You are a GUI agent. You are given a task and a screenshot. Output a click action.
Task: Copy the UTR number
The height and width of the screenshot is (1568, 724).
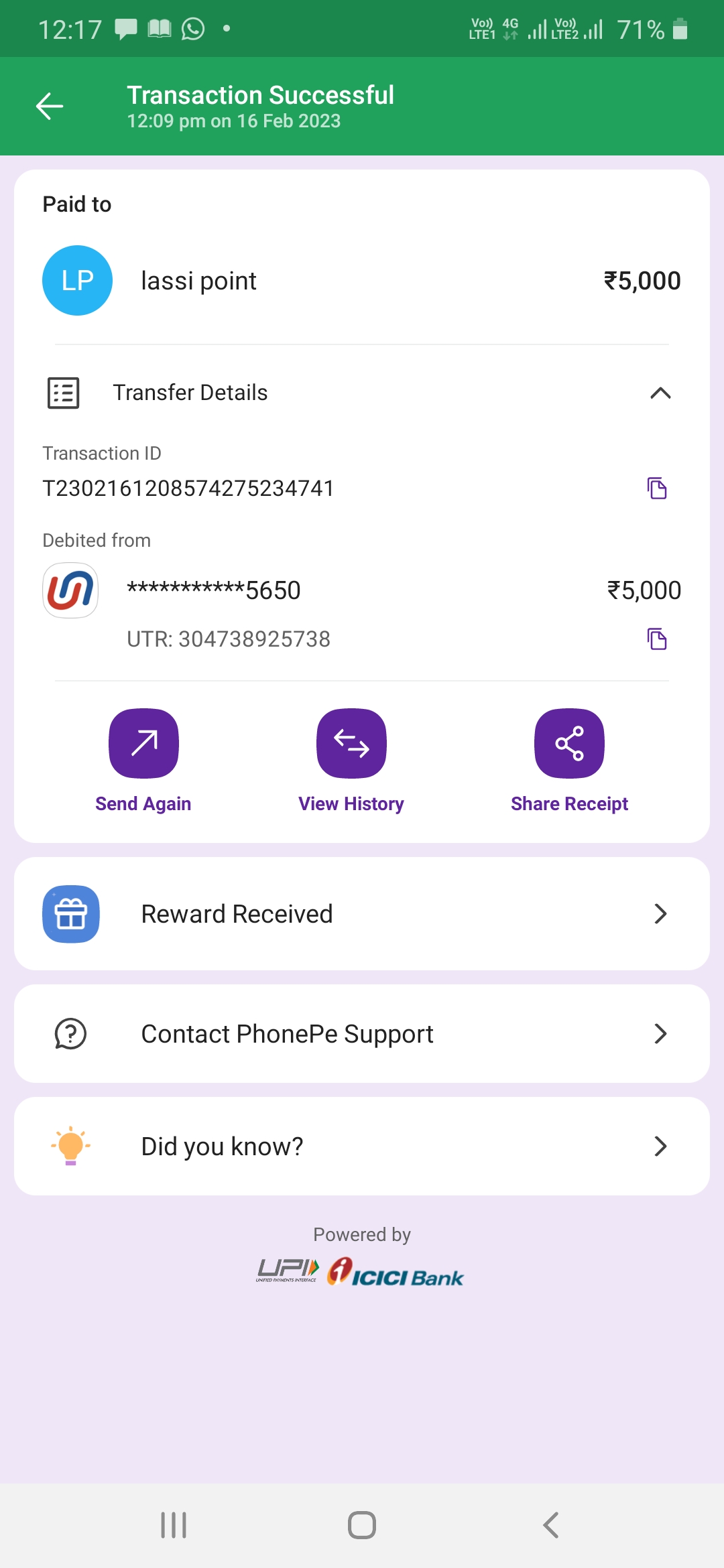[657, 639]
